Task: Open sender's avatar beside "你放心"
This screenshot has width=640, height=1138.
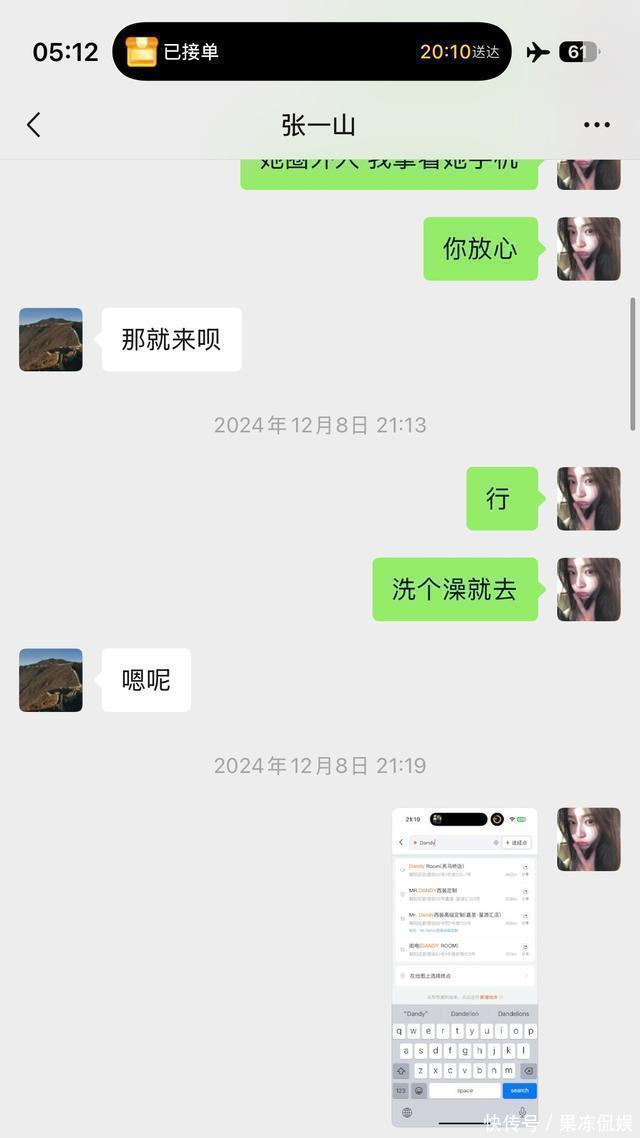Action: [x=588, y=249]
